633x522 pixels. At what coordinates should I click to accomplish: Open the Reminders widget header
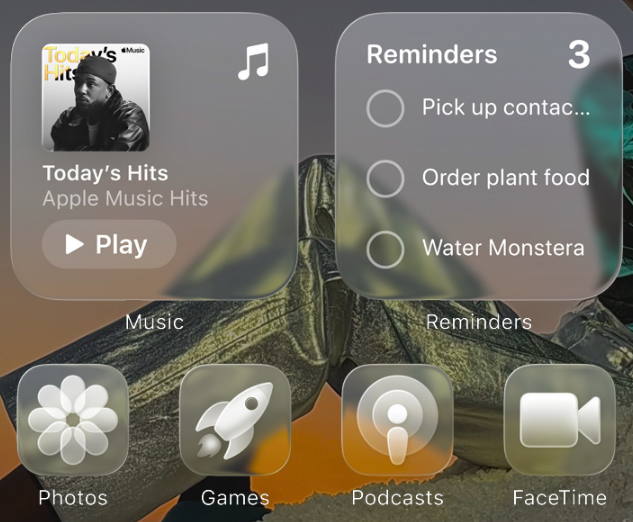(432, 55)
